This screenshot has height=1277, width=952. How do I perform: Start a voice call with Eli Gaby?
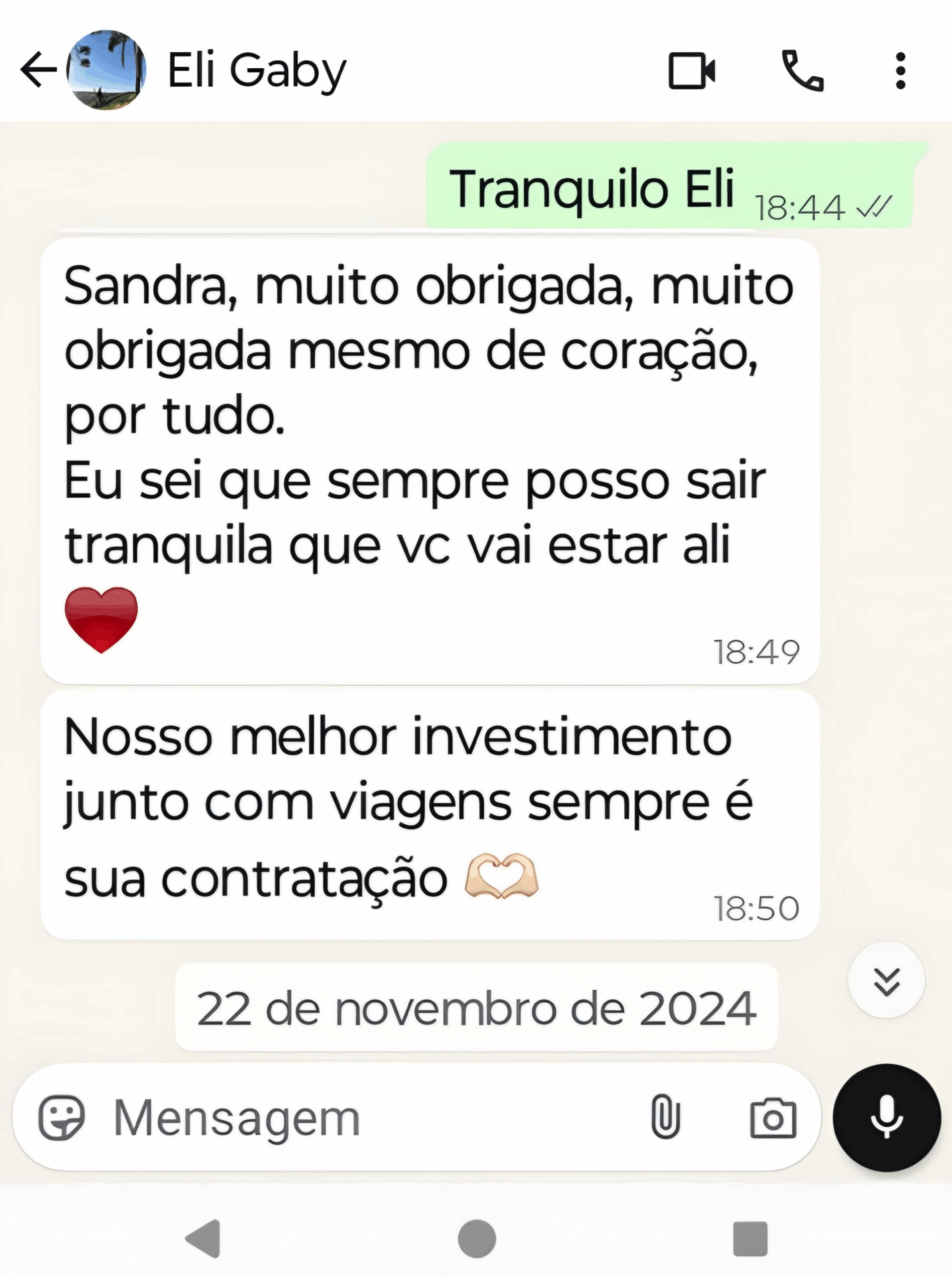802,71
